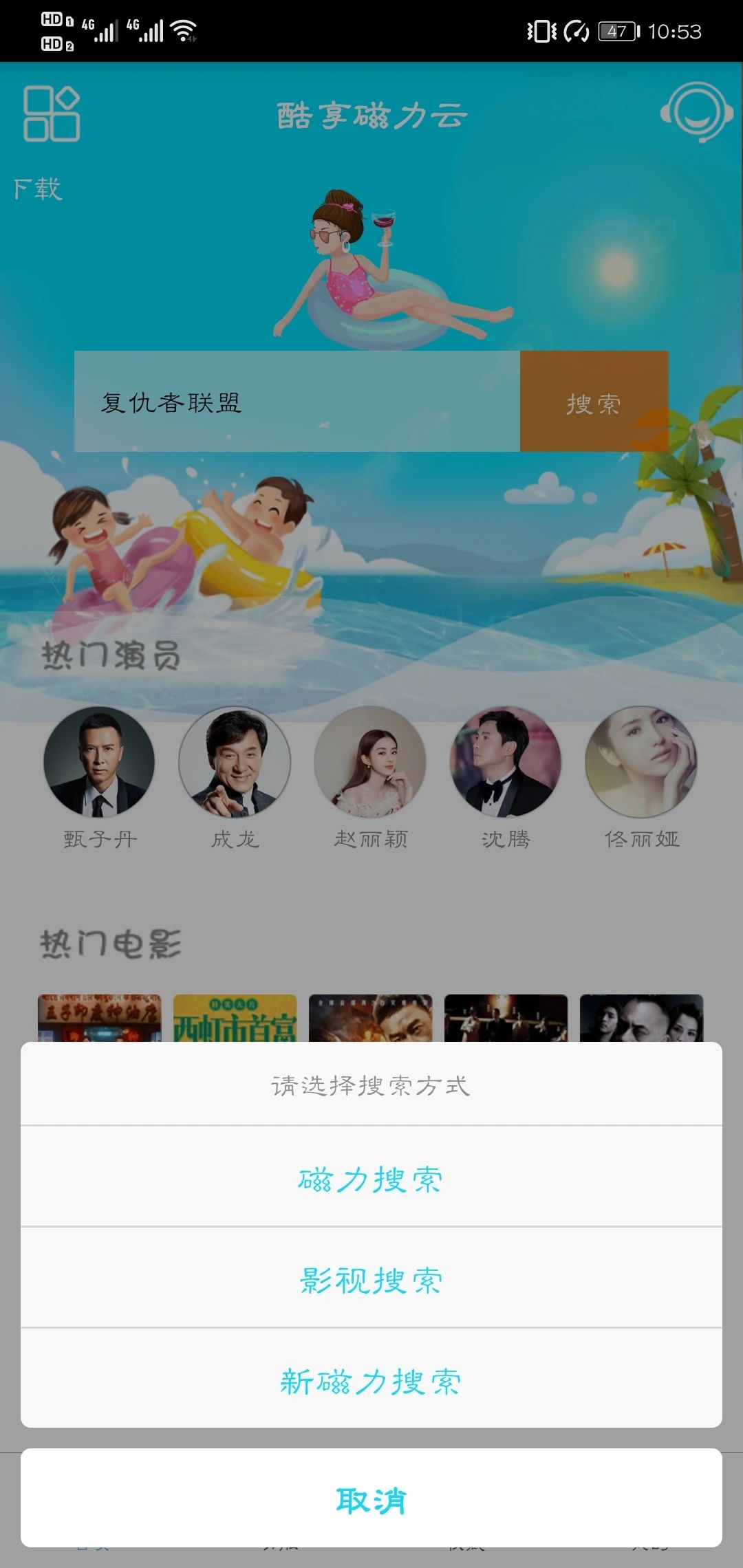Choose 新磁力搜索 from the dialog

tap(371, 1381)
